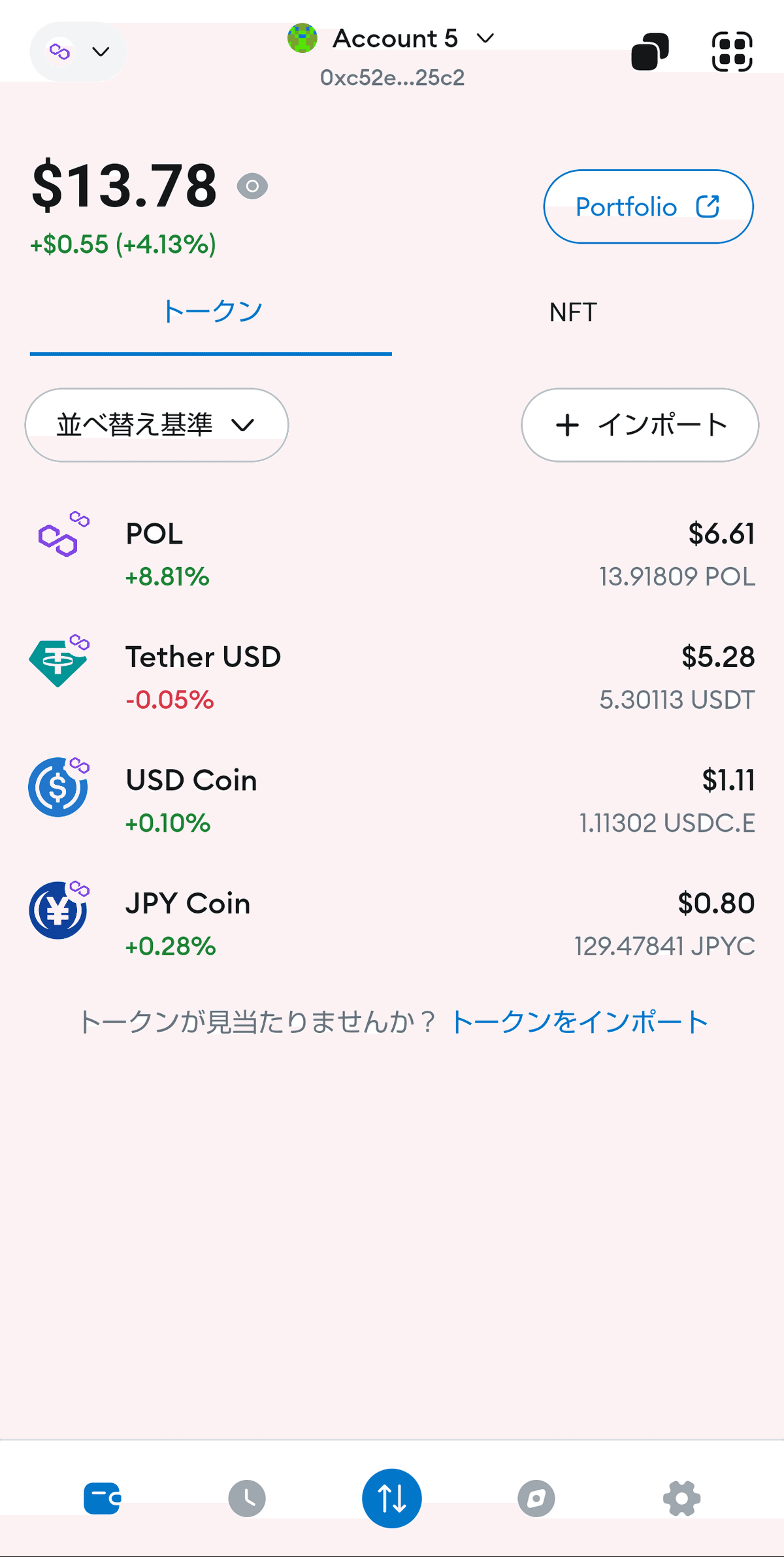The width and height of the screenshot is (784, 1557).
Task: Open the POL token details
Action: coord(392,554)
